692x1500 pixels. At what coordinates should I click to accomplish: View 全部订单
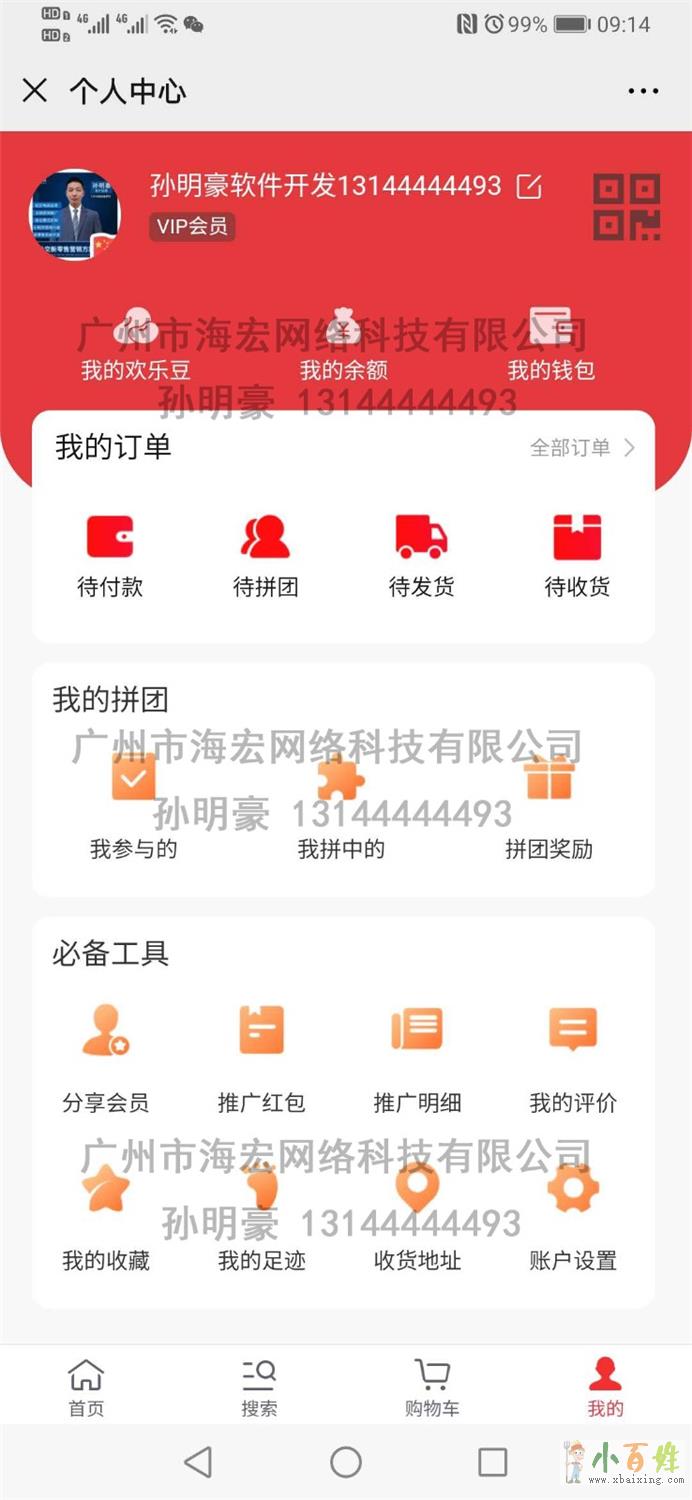(x=582, y=448)
